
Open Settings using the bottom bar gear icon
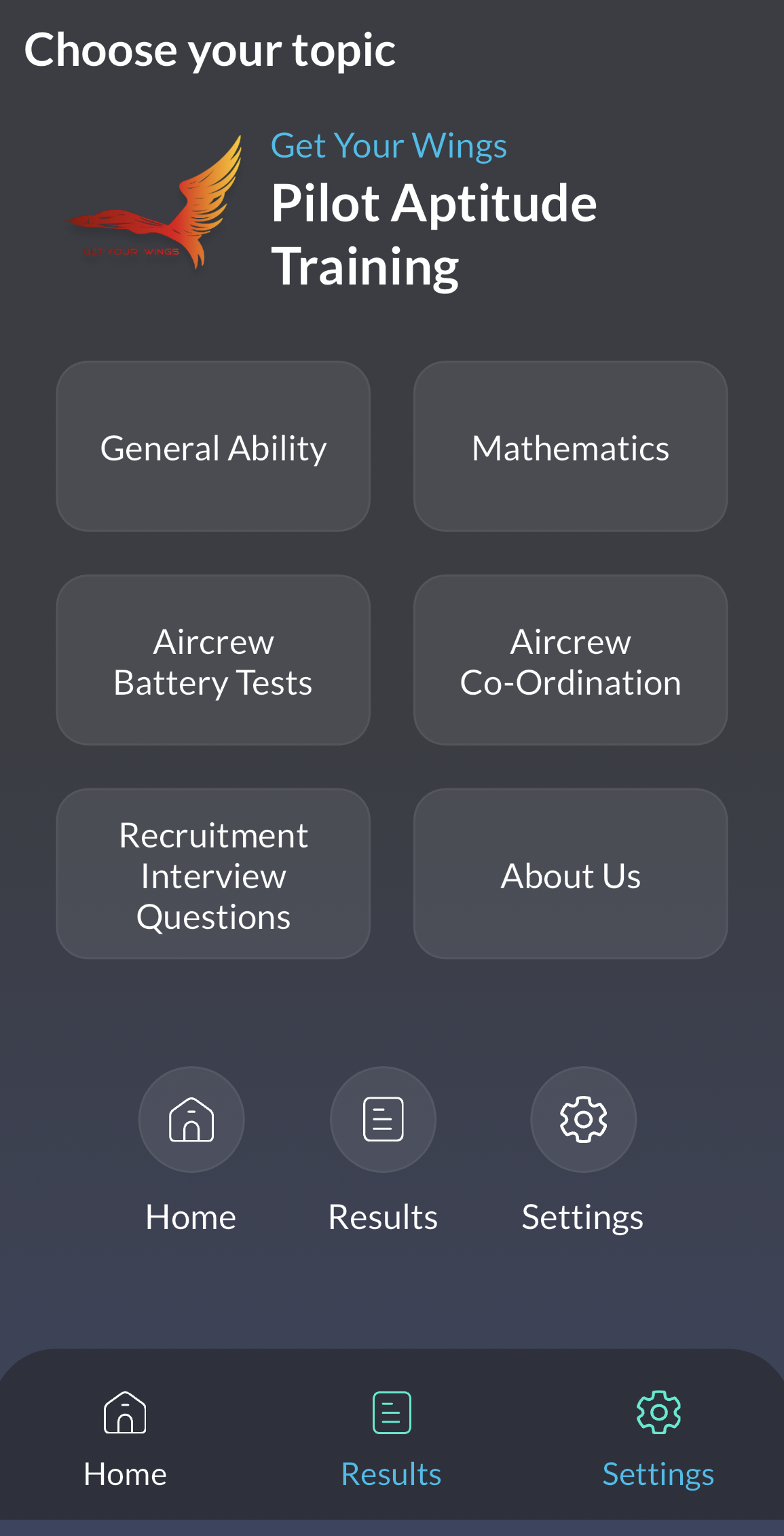(x=657, y=1429)
